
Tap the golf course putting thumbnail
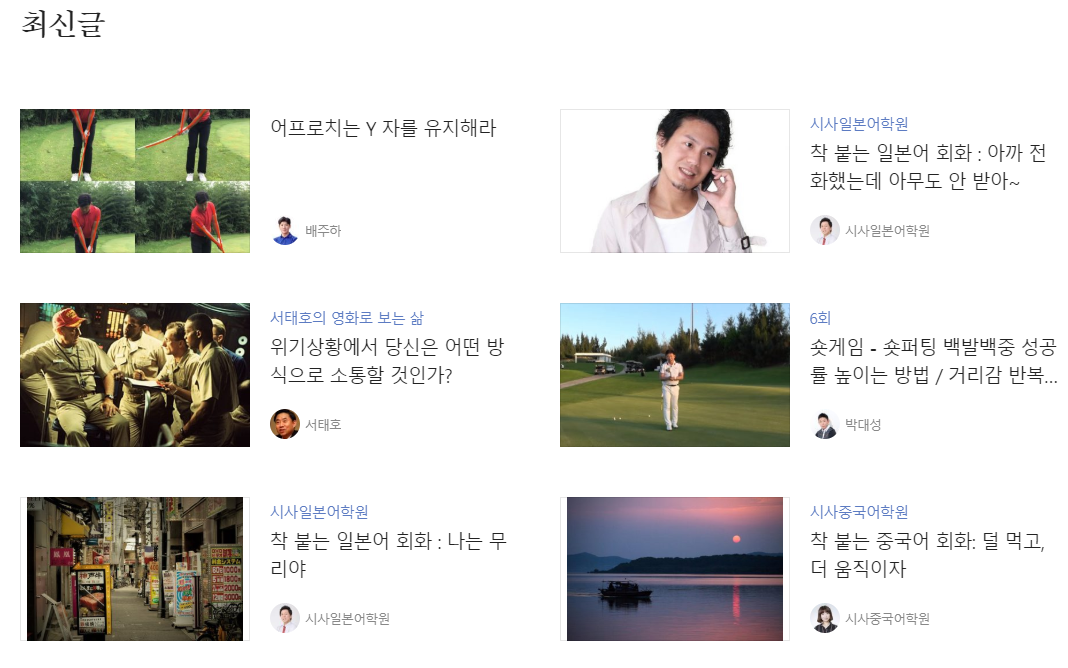(x=675, y=375)
